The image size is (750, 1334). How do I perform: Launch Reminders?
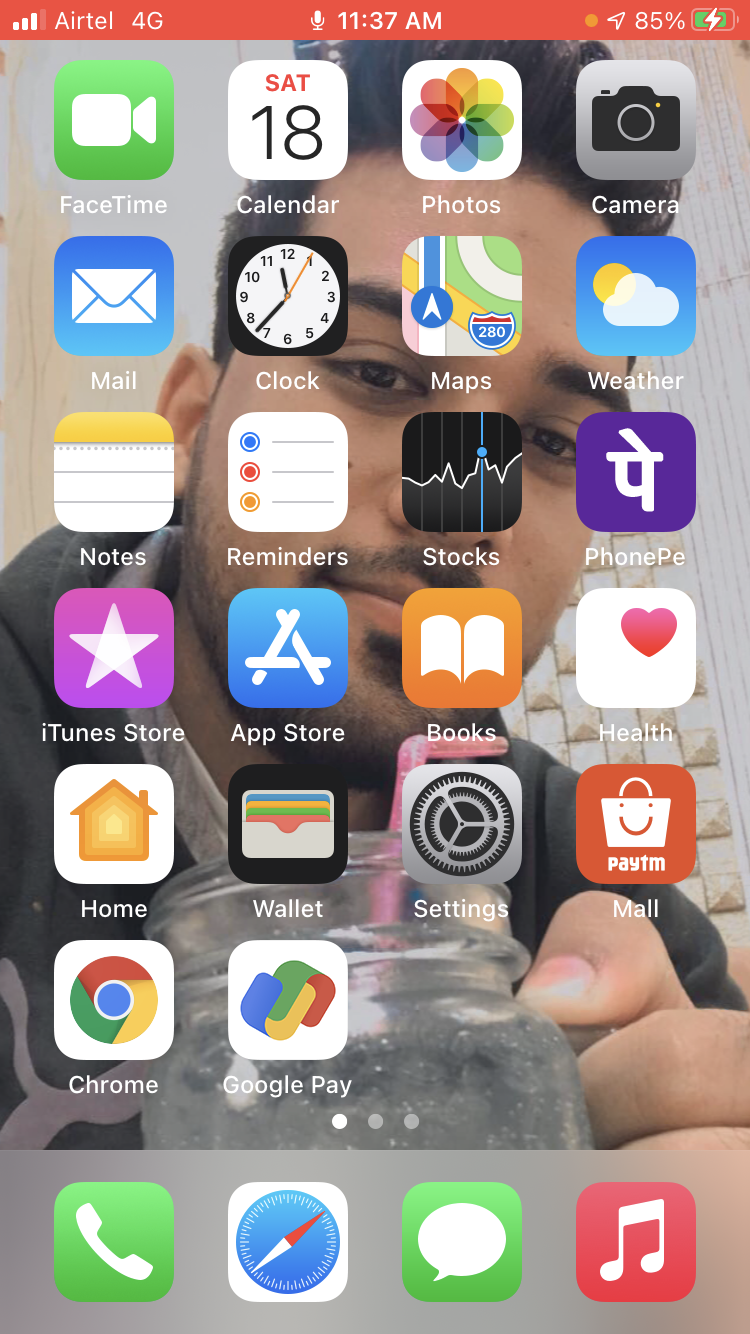pos(288,472)
